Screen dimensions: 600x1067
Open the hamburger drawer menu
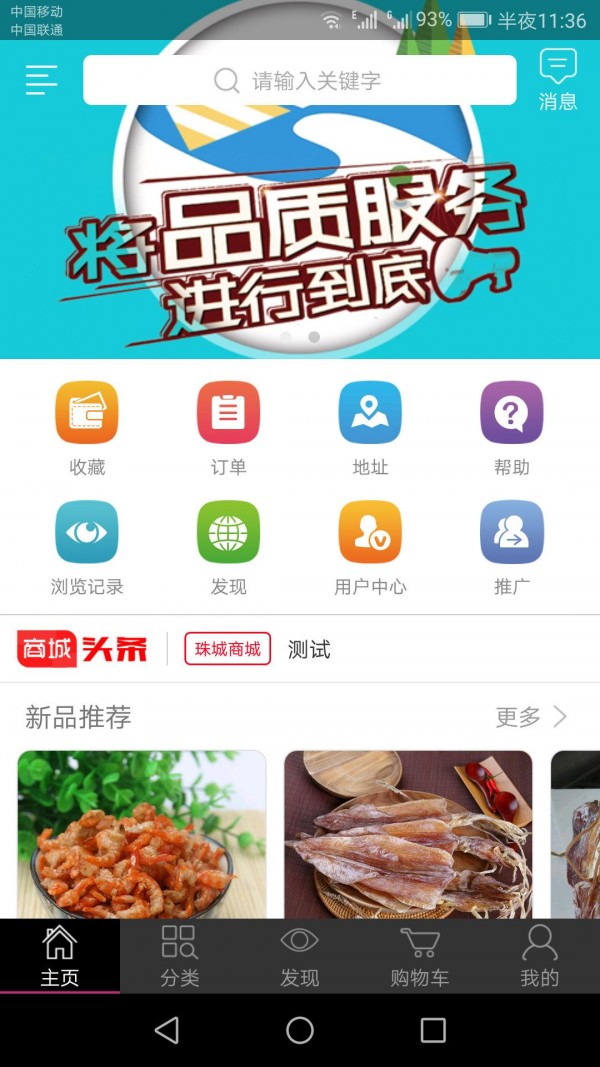point(41,80)
